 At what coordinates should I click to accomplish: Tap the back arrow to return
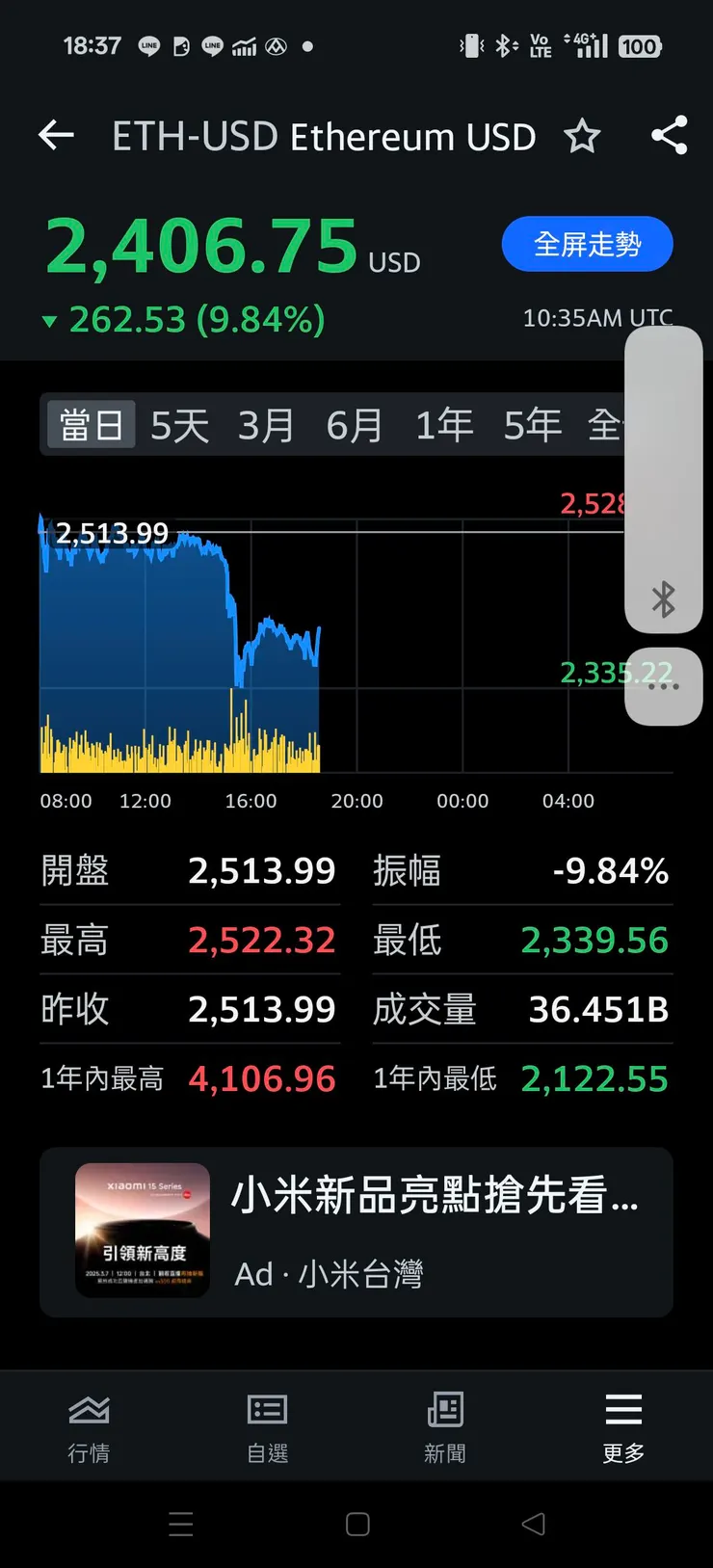click(55, 136)
